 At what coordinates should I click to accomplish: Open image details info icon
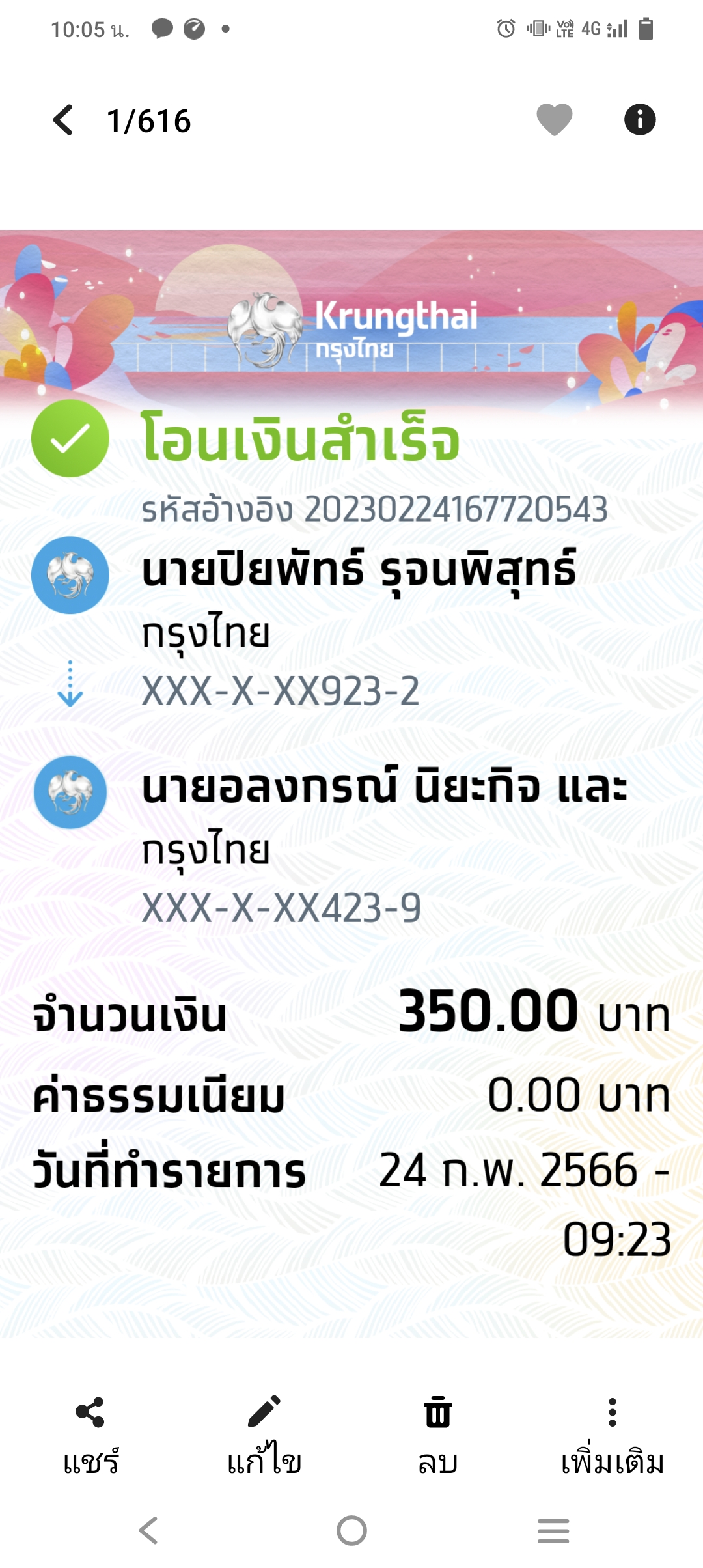pos(640,120)
